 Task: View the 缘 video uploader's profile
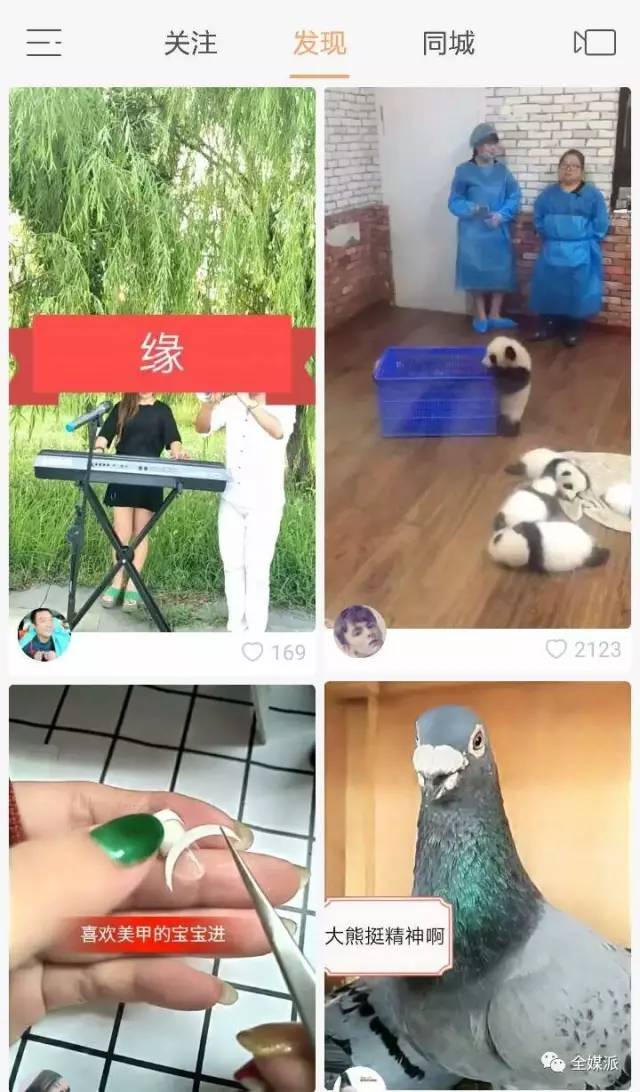44,633
